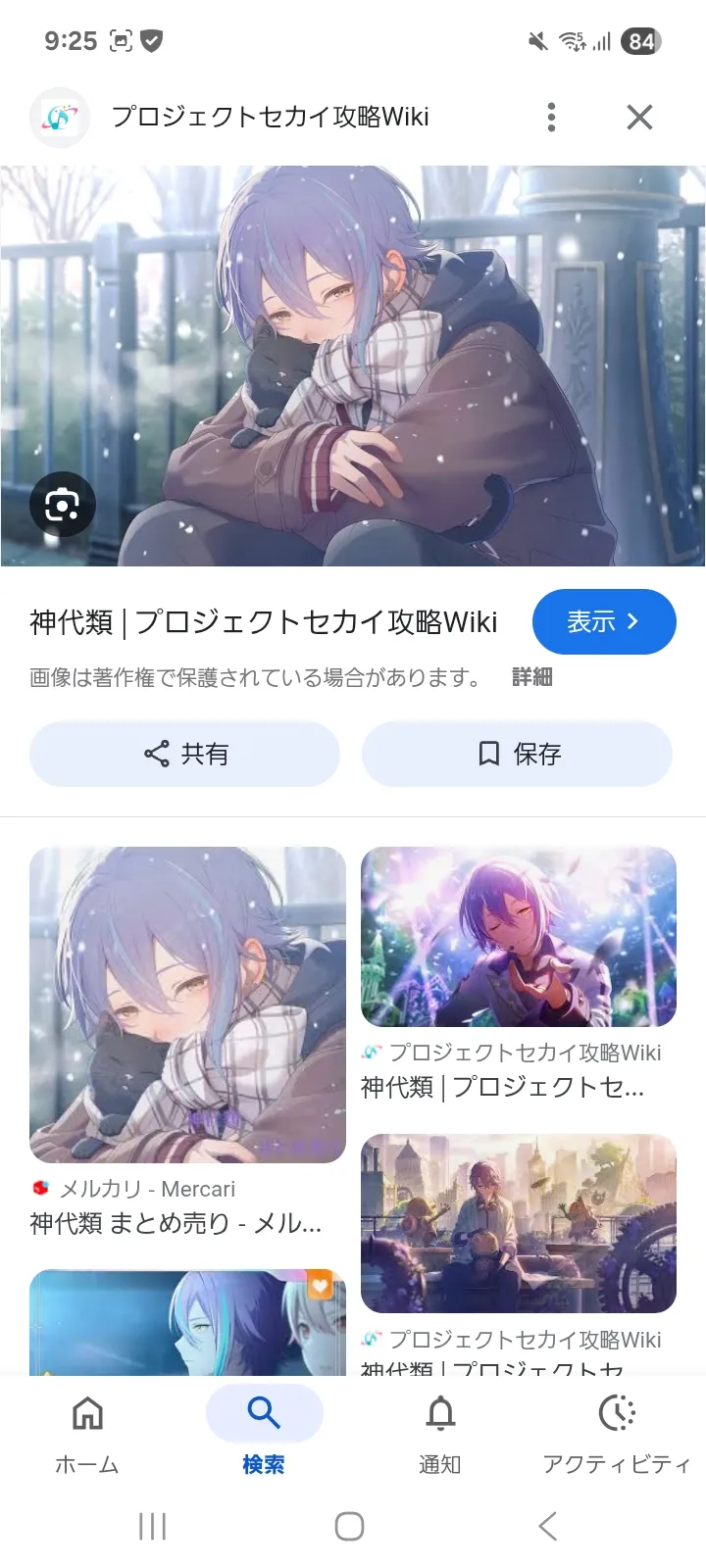Open the 詳細 copyright details link
The width and height of the screenshot is (706, 1568).
[532, 677]
